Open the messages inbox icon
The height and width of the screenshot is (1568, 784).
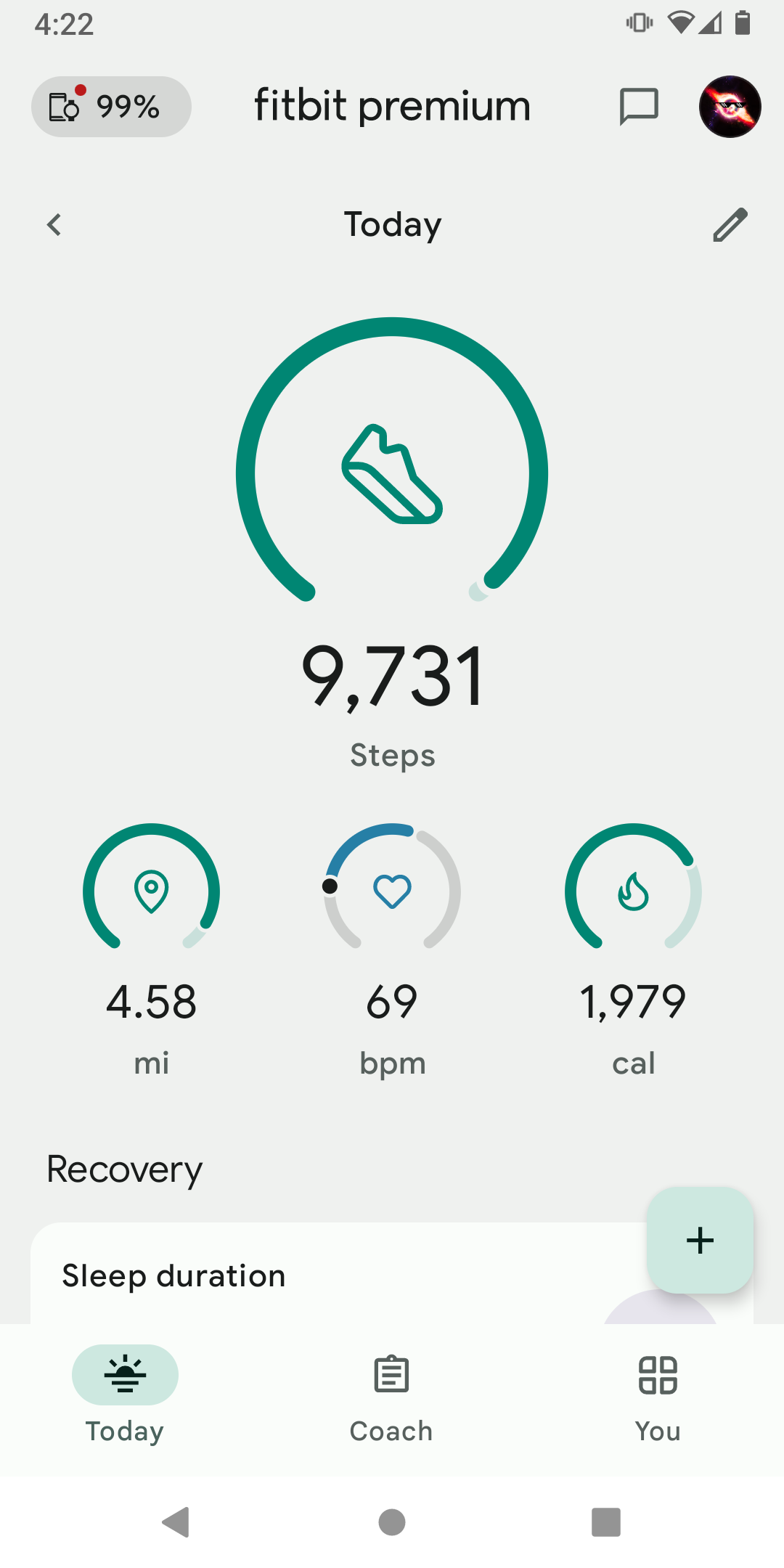pyautogui.click(x=639, y=107)
